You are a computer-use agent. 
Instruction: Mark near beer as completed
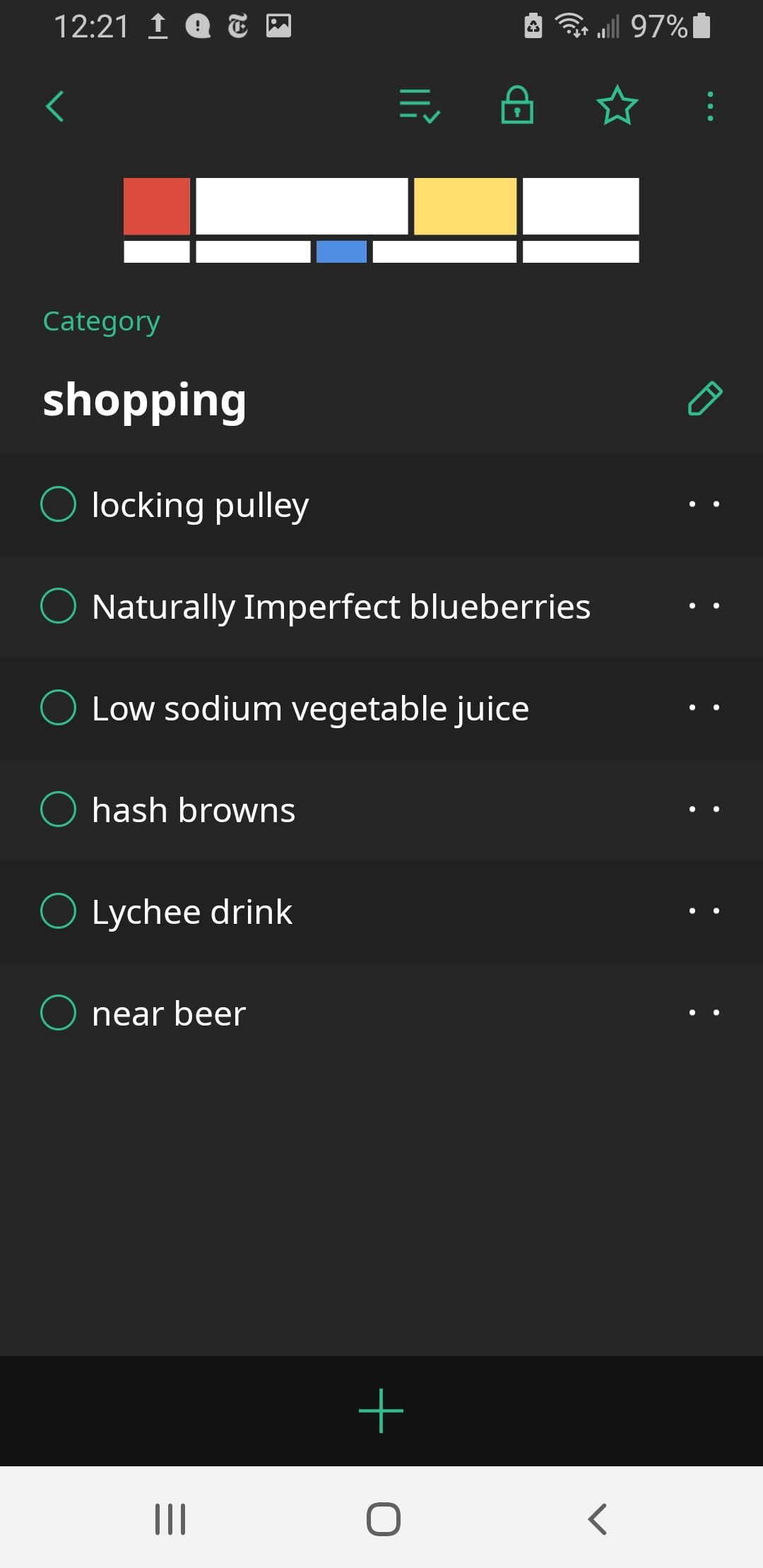click(x=59, y=1013)
